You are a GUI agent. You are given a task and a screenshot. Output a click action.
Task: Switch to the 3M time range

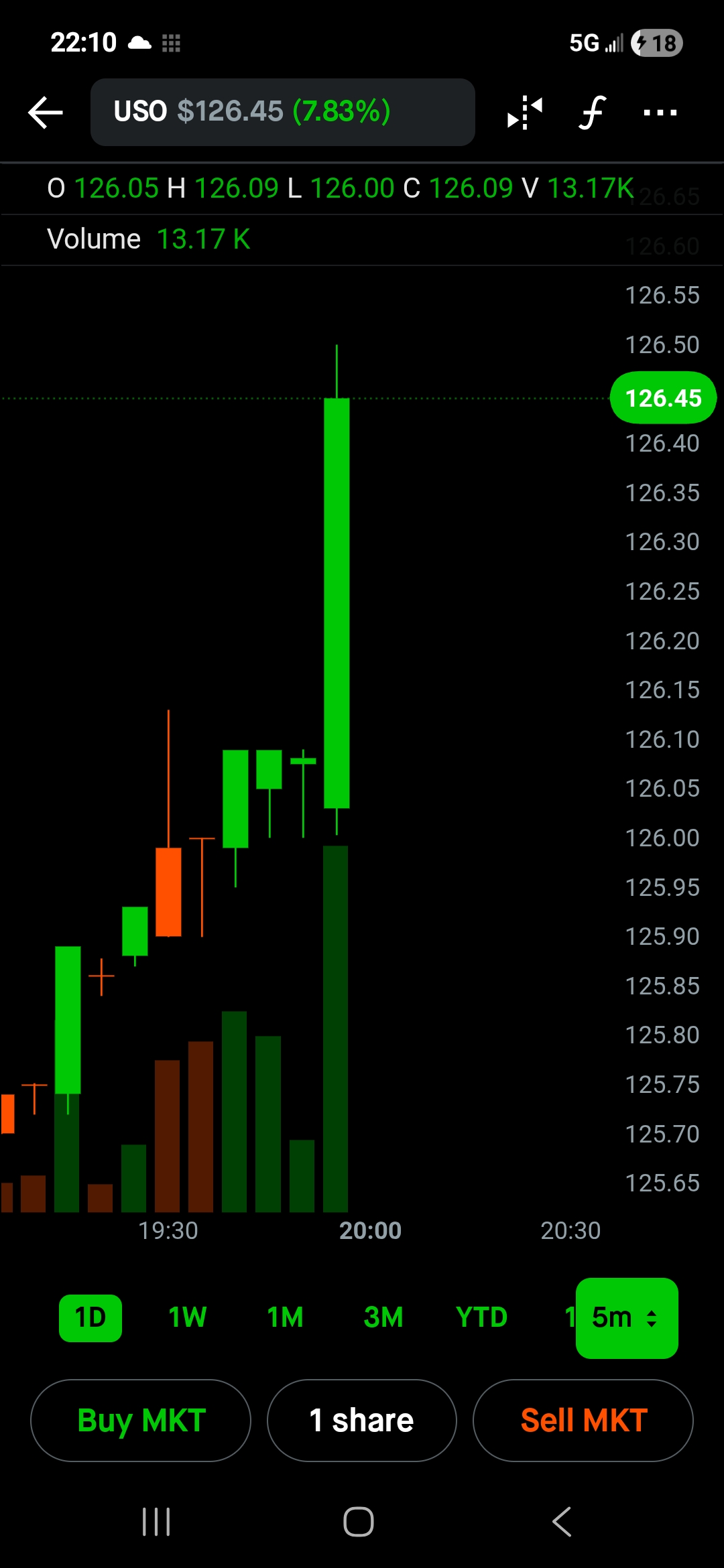383,1317
